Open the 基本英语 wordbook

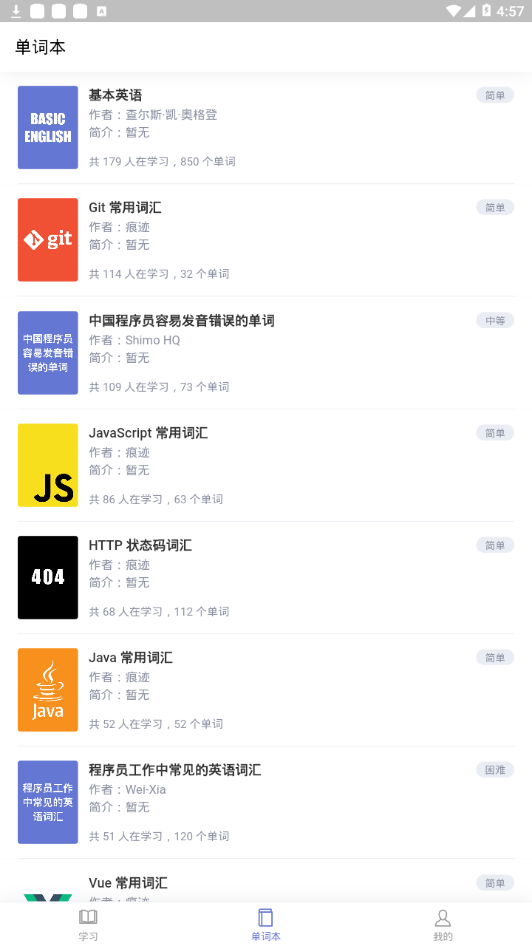coord(266,127)
